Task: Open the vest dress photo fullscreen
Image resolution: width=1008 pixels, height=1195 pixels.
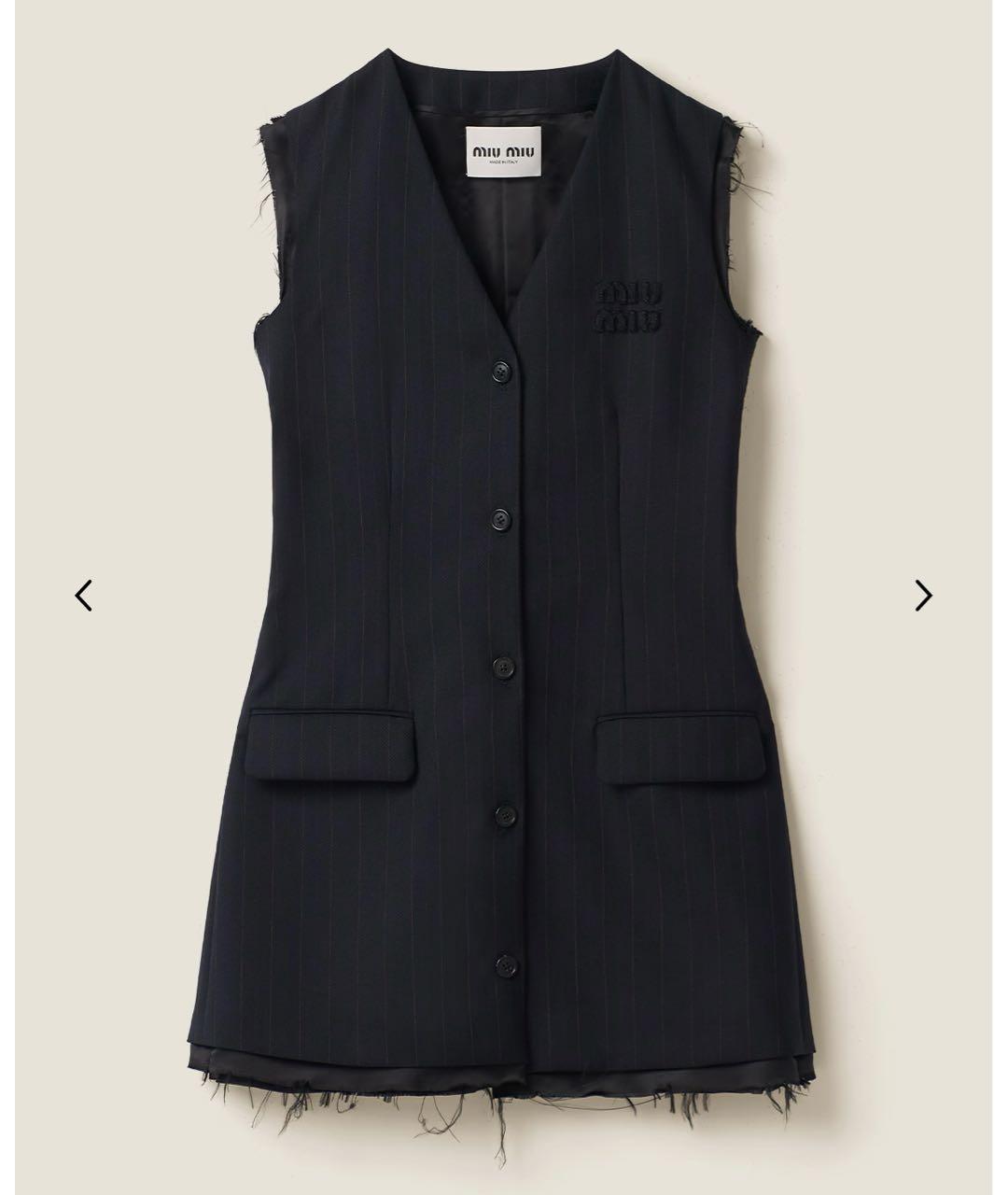Action: coord(504,597)
